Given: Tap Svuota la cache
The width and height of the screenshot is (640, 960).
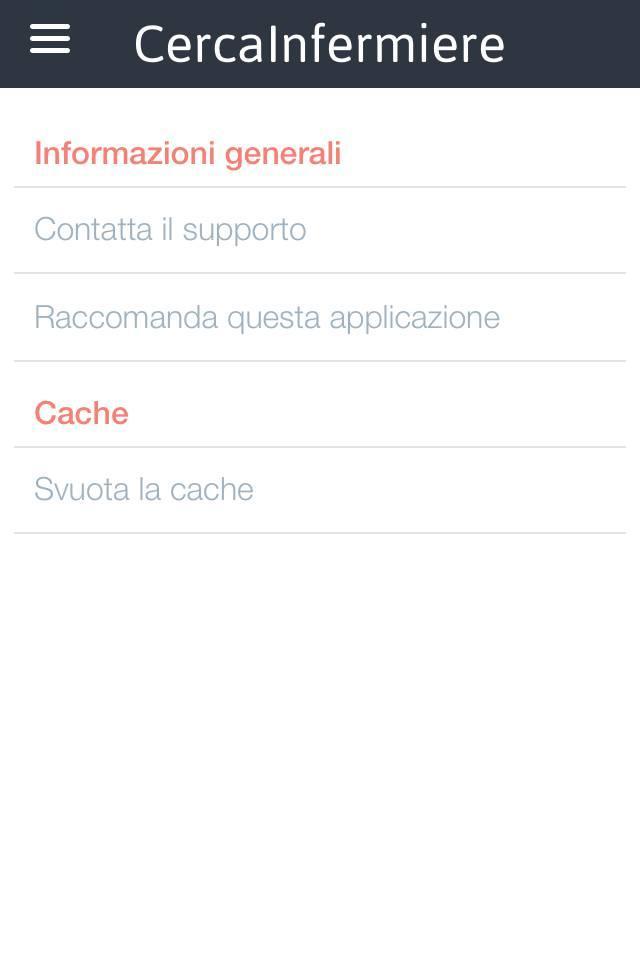Looking at the screenshot, I should (144, 489).
